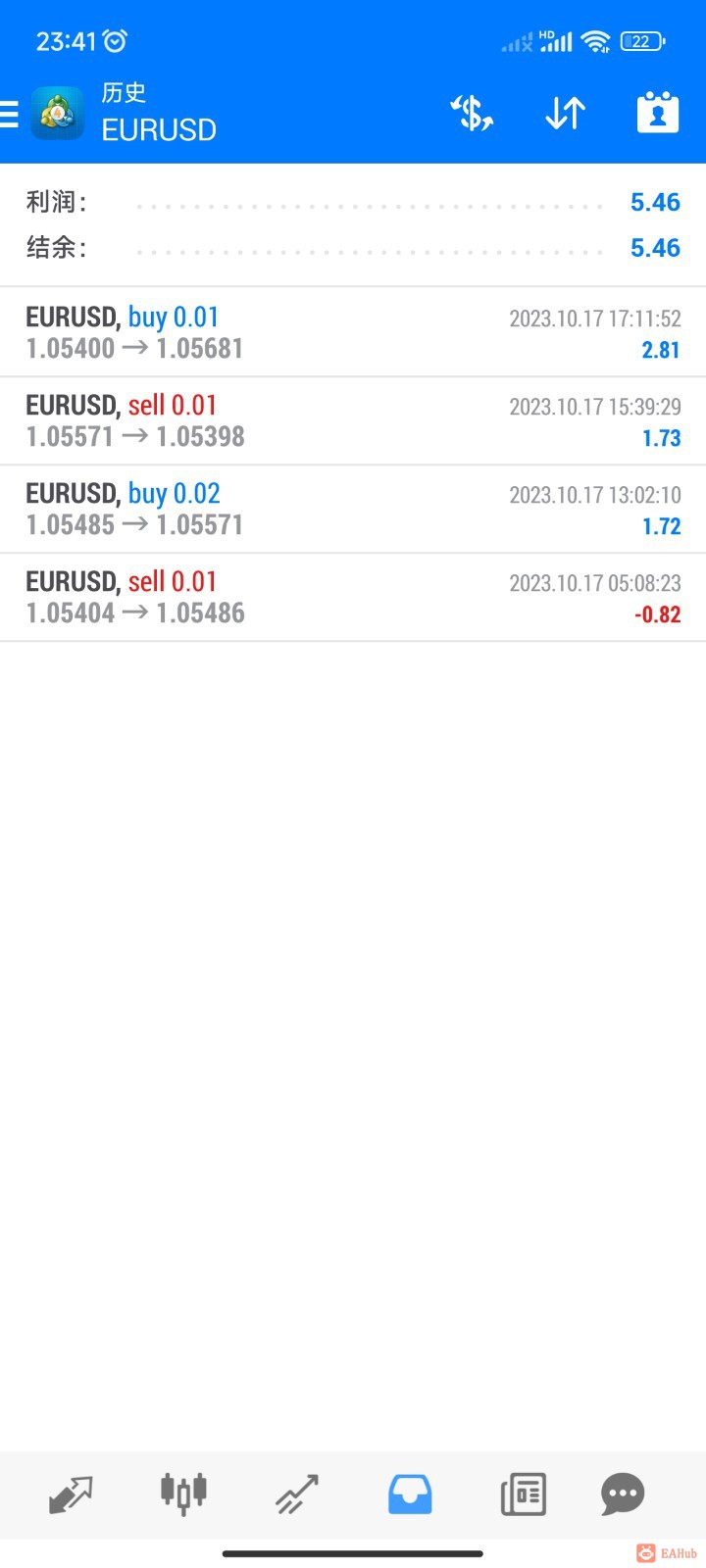Open the symbol filter dollar icon

coord(472,114)
